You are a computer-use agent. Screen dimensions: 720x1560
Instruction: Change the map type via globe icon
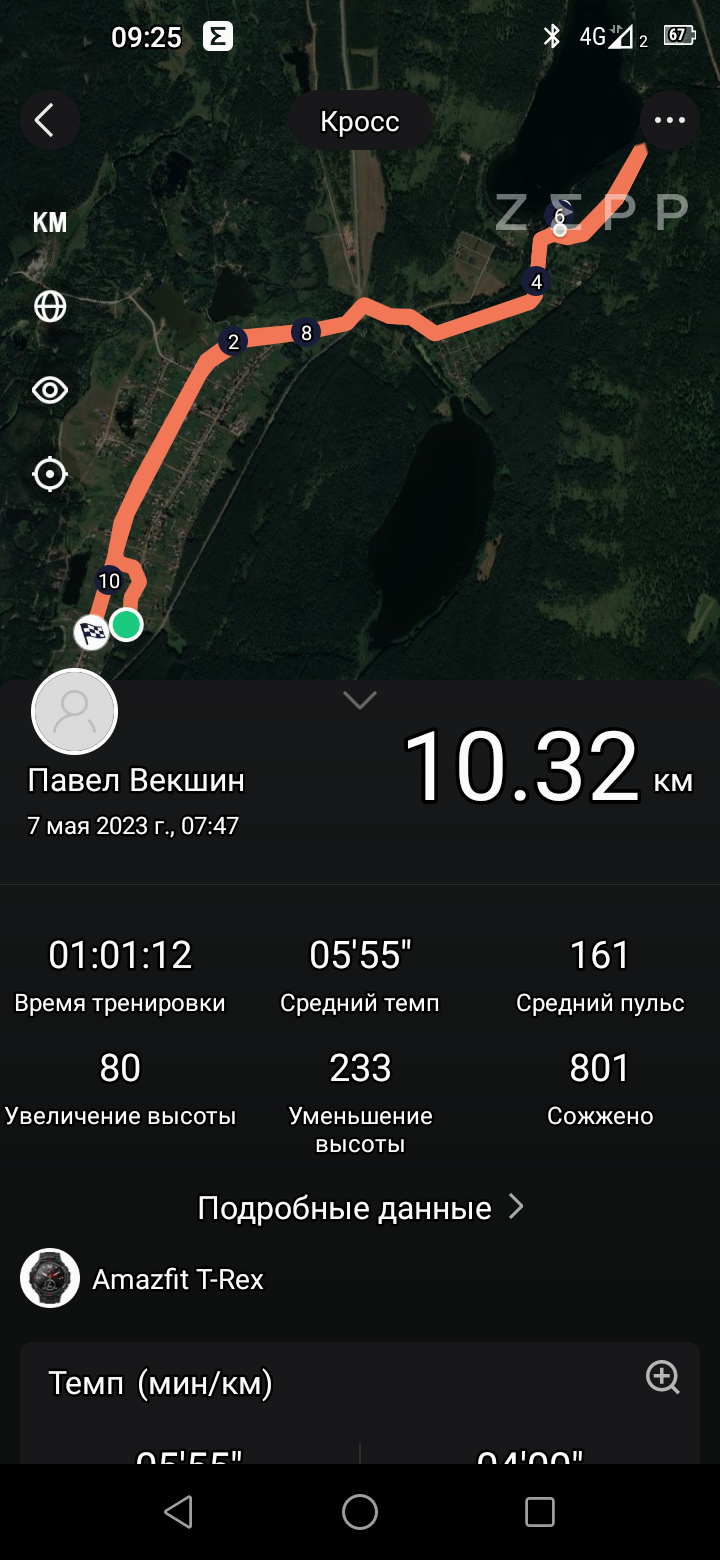pos(50,306)
